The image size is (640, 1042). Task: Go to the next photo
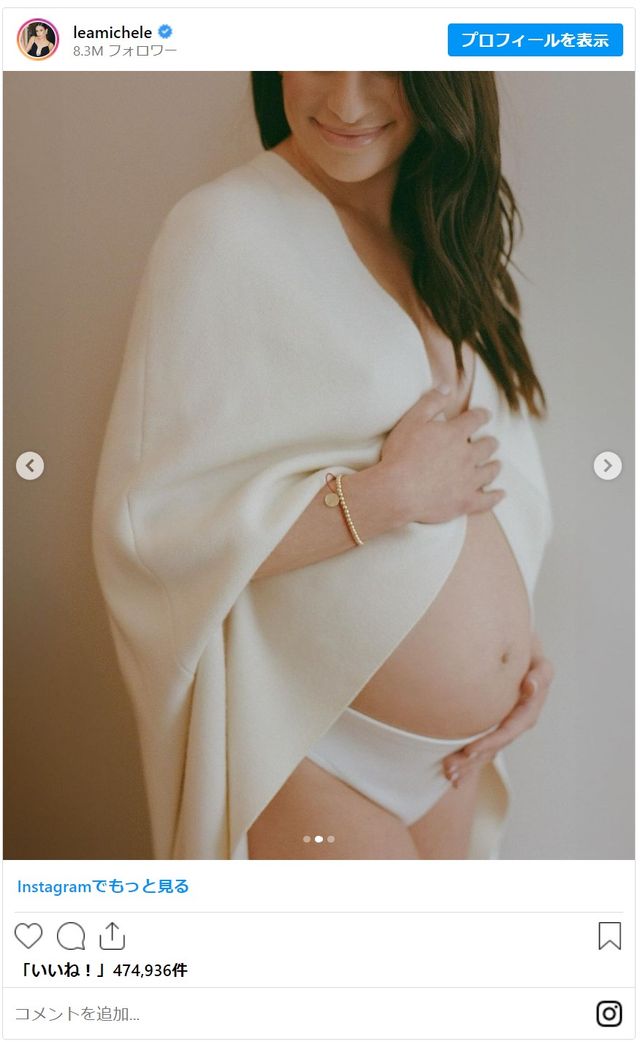(607, 465)
